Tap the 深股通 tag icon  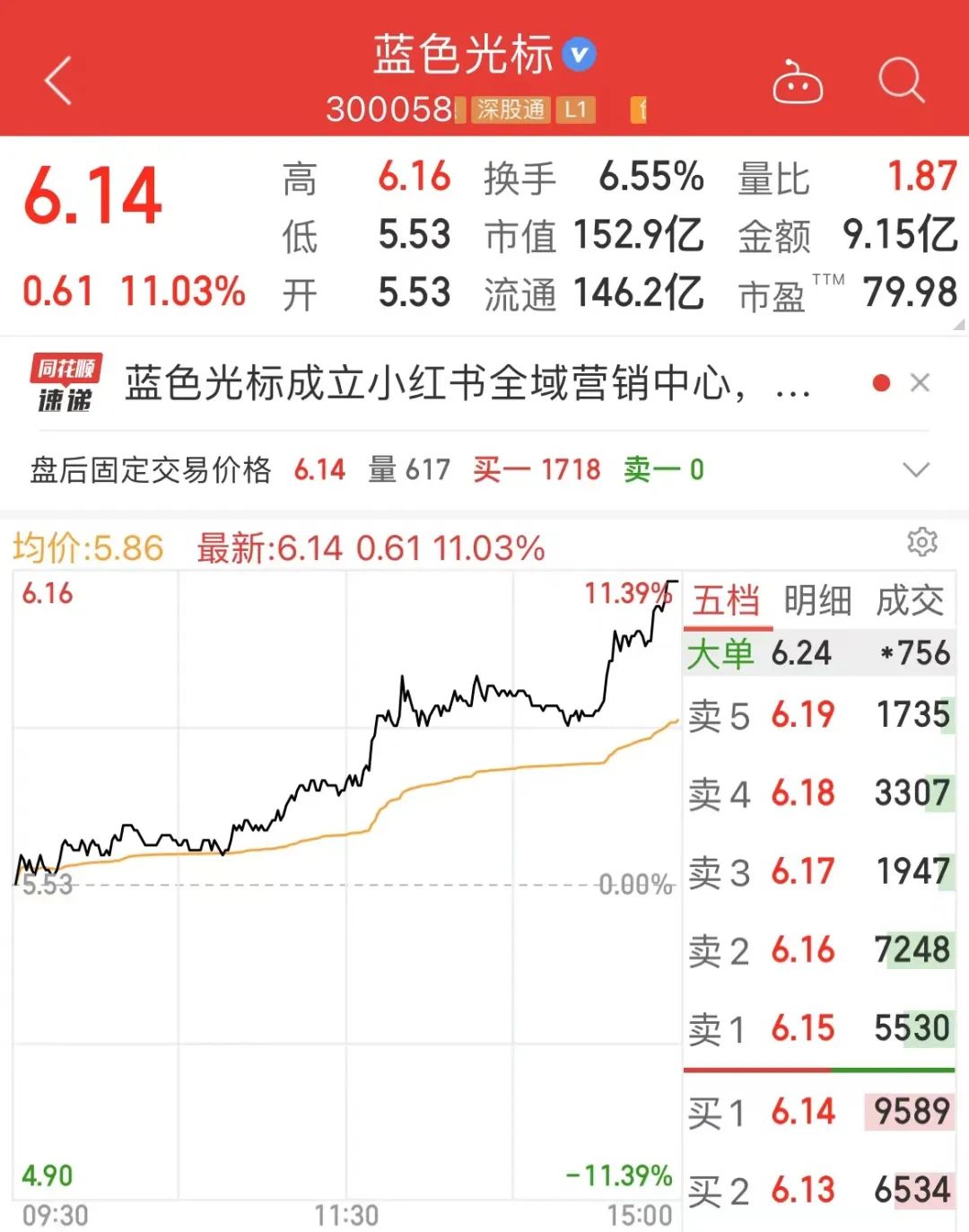tap(511, 111)
